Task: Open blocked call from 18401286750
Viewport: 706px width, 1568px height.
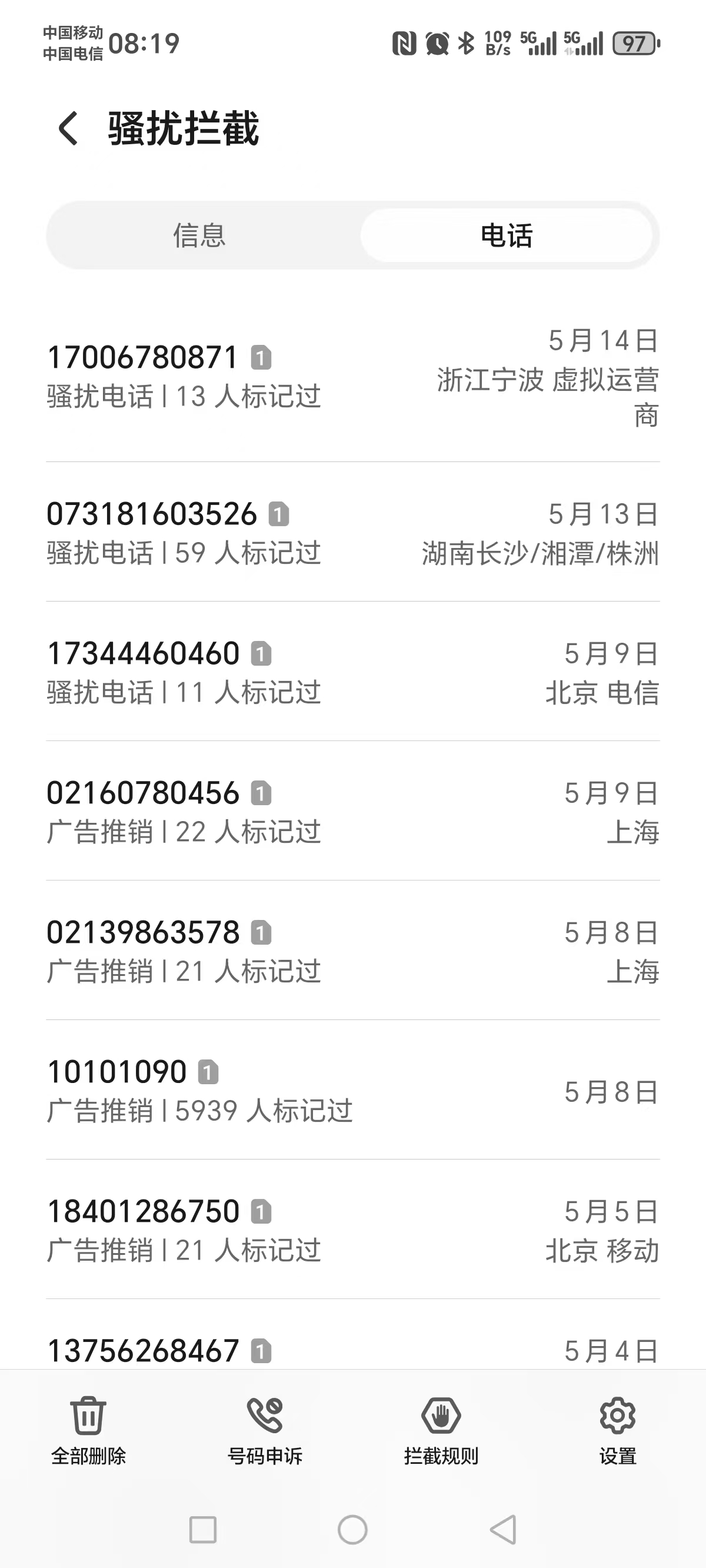Action: pos(353,1229)
